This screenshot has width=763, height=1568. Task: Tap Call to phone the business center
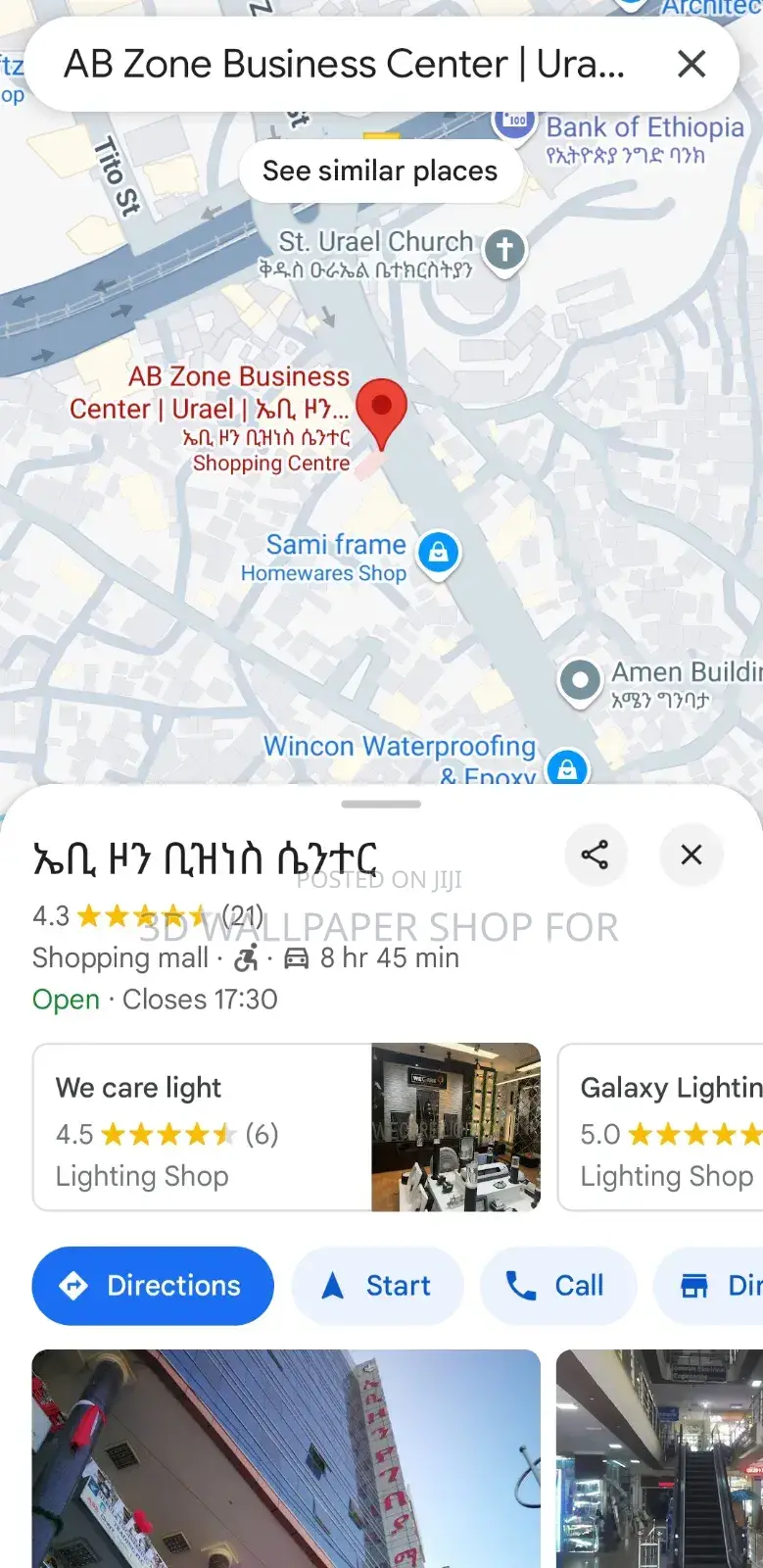[557, 1286]
